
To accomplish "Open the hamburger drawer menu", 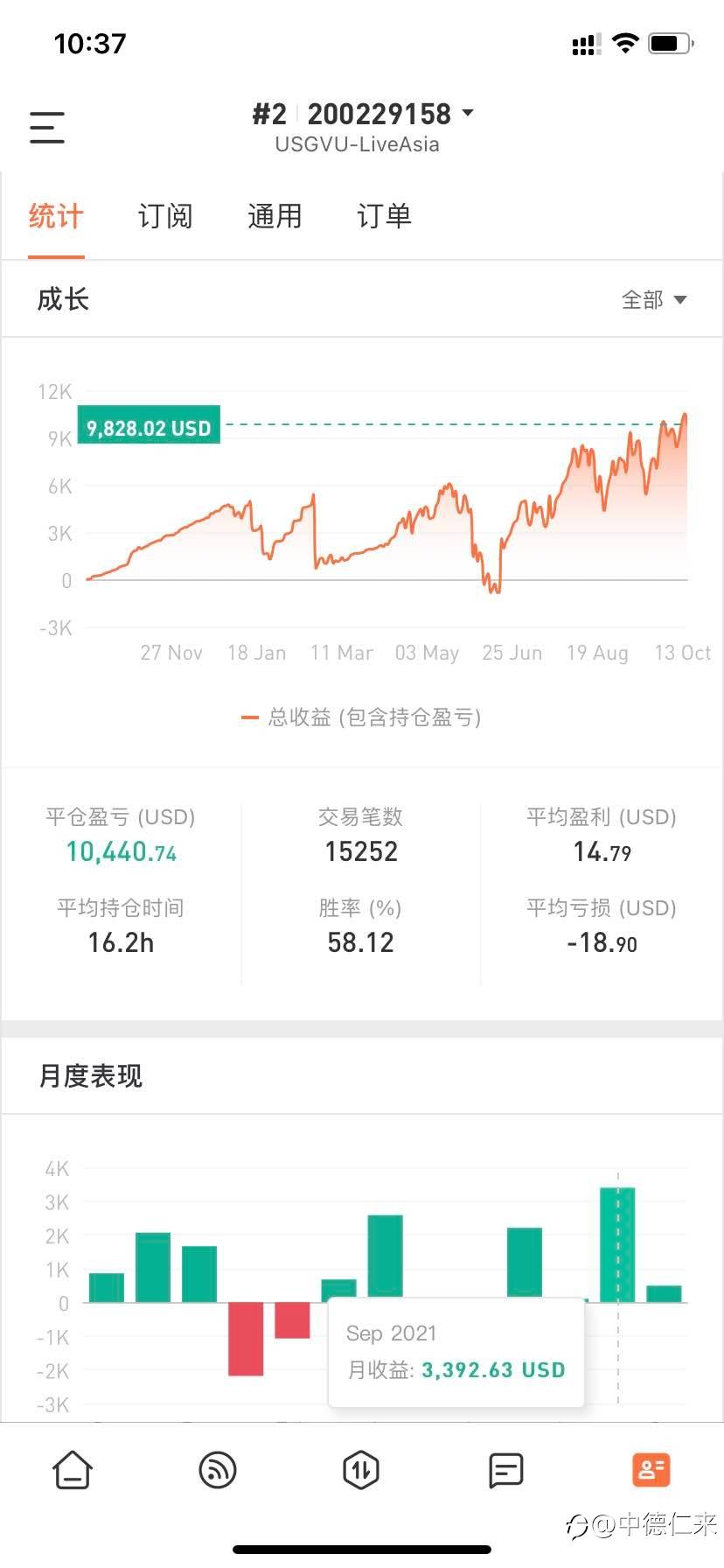I will point(47,128).
